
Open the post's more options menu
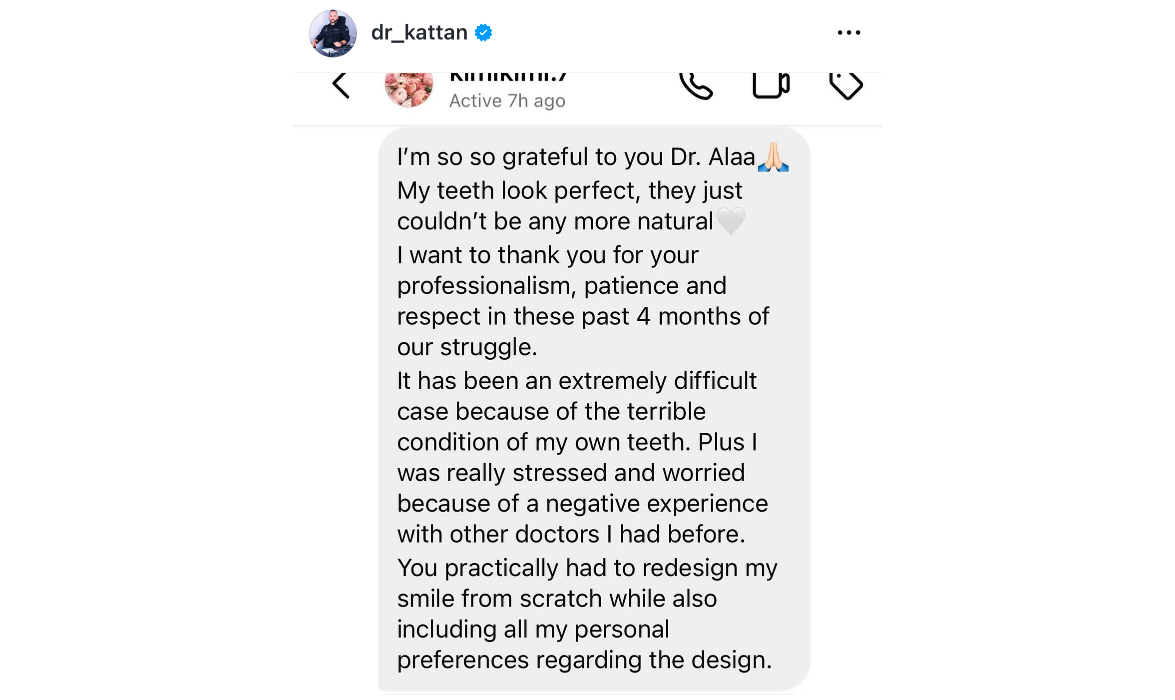pyautogui.click(x=848, y=33)
